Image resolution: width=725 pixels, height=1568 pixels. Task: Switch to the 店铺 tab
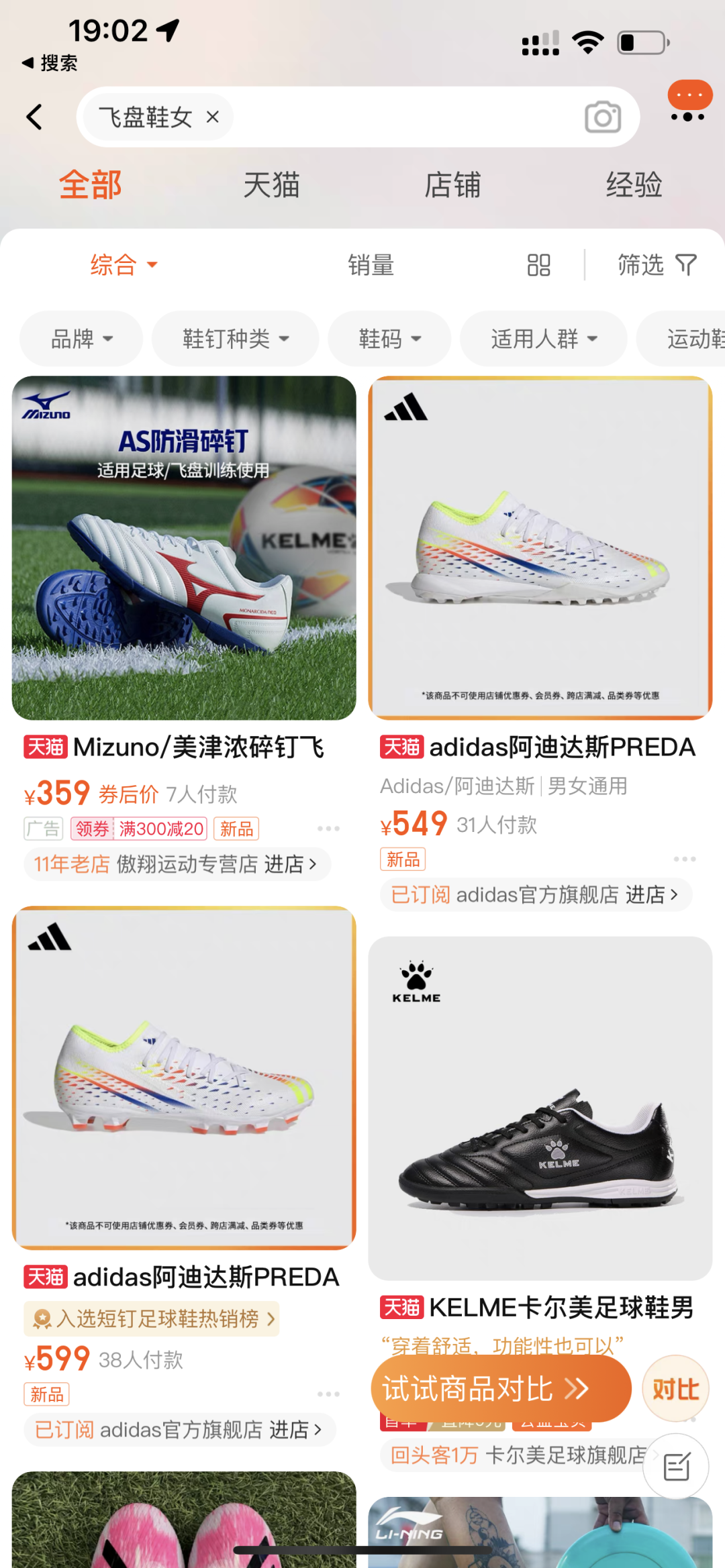point(452,185)
